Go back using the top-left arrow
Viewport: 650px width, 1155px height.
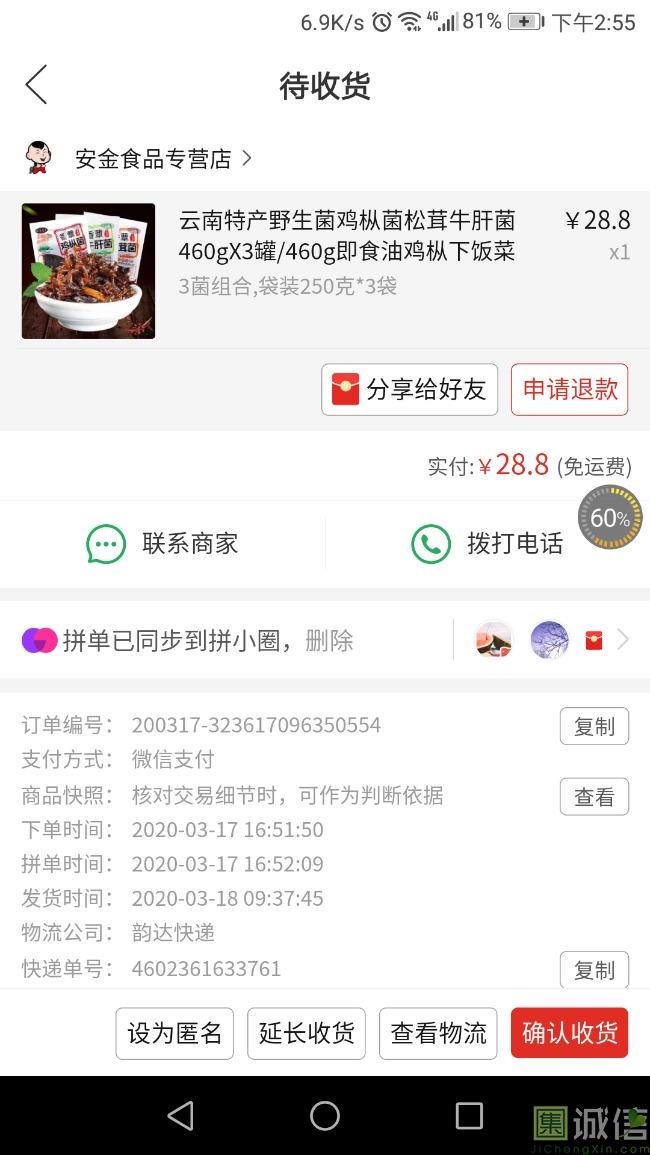tap(36, 85)
